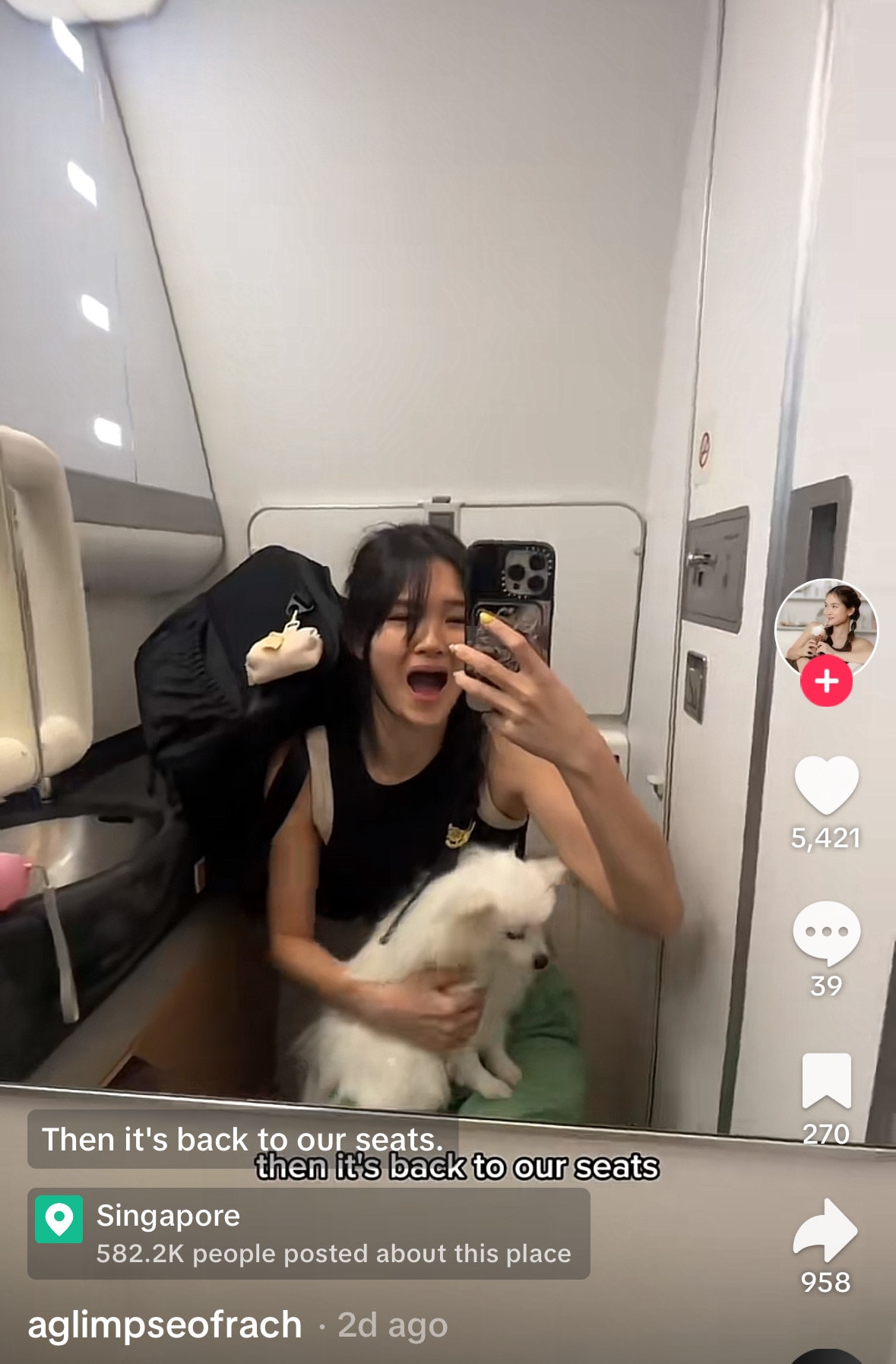Open the Singapore location tag
The image size is (896, 1364).
[x=308, y=1233]
